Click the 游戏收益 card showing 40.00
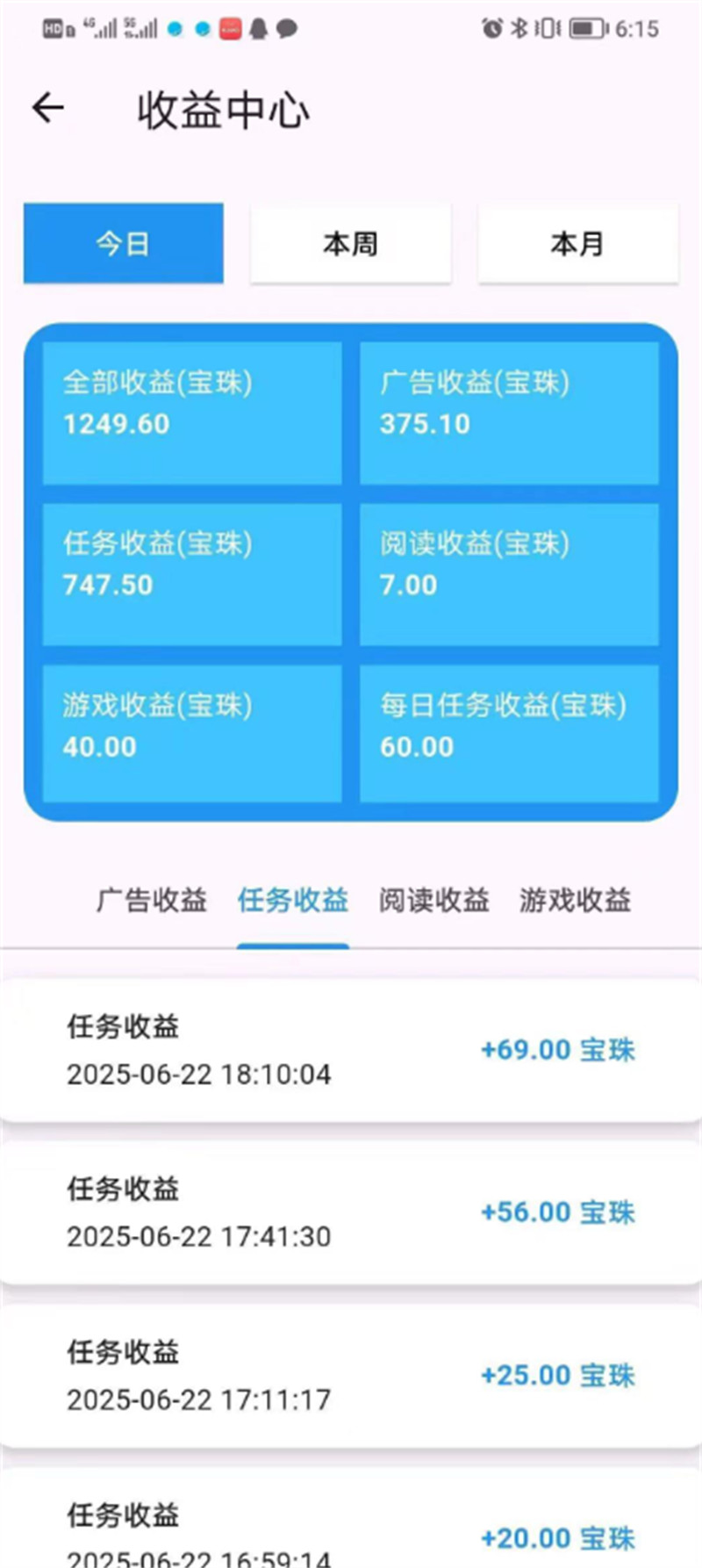This screenshot has height=1568, width=702. click(191, 731)
